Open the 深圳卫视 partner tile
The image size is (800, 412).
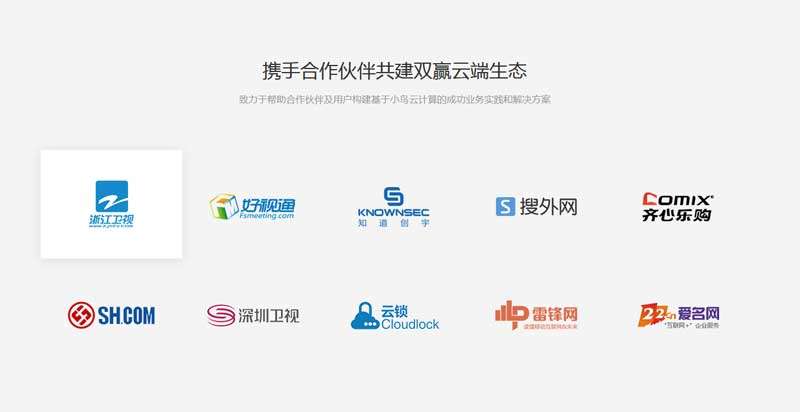pos(252,316)
